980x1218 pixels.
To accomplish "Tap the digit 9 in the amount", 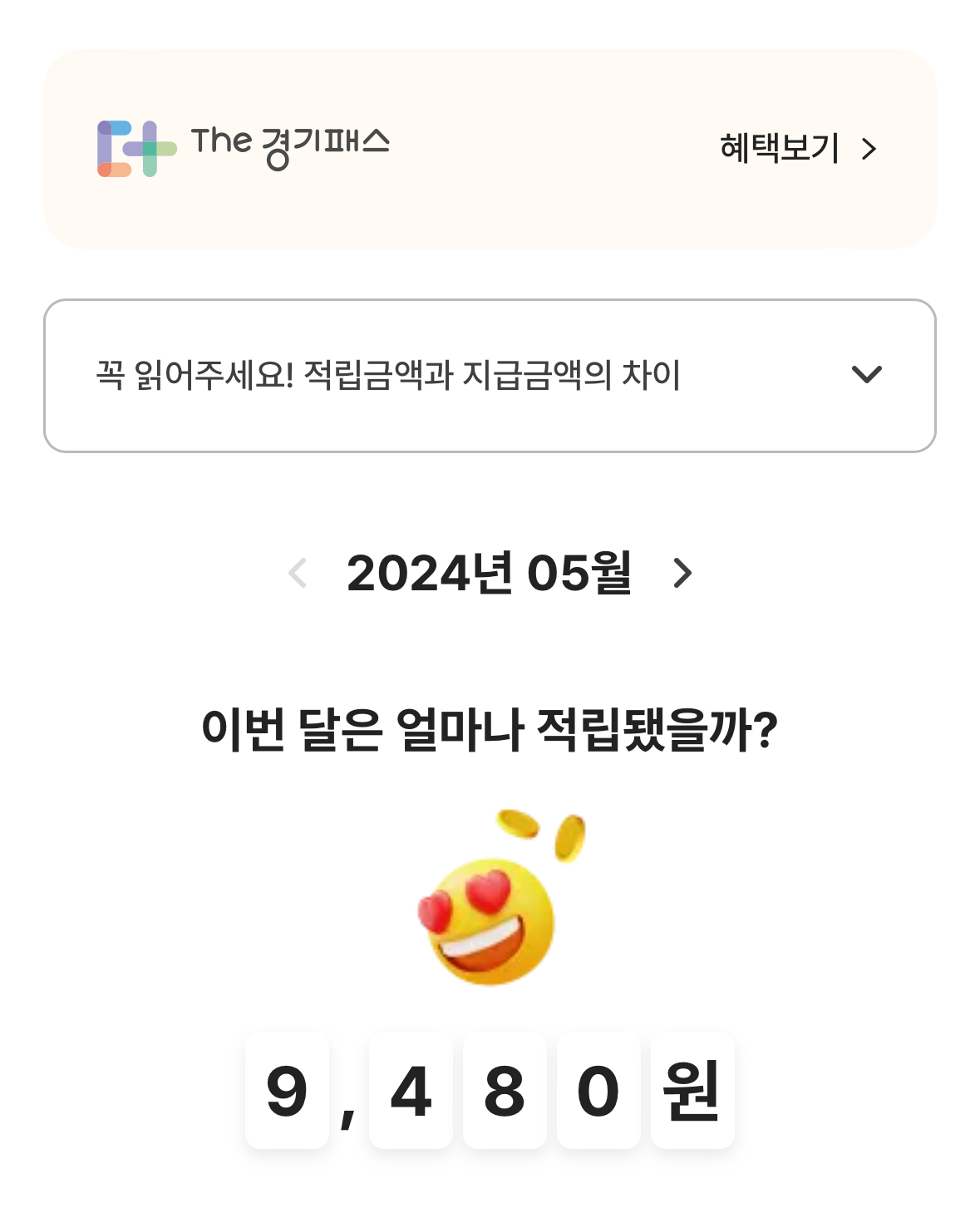I will 287,1095.
